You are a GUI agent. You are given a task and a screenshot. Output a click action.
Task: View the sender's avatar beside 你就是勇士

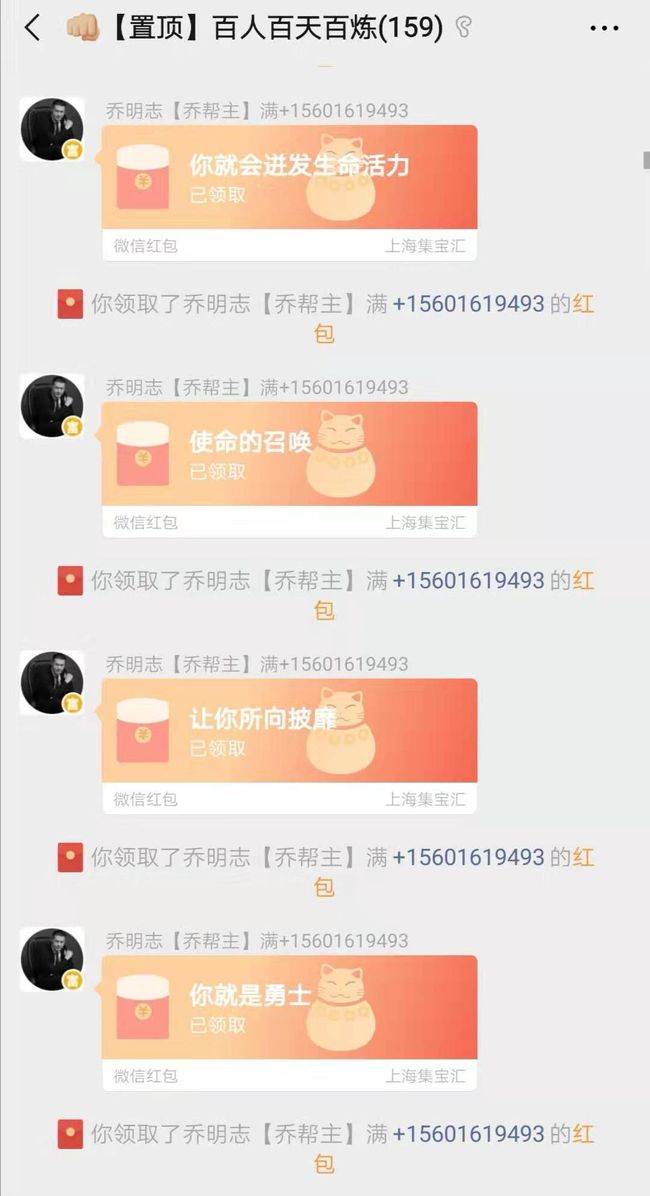(52, 960)
